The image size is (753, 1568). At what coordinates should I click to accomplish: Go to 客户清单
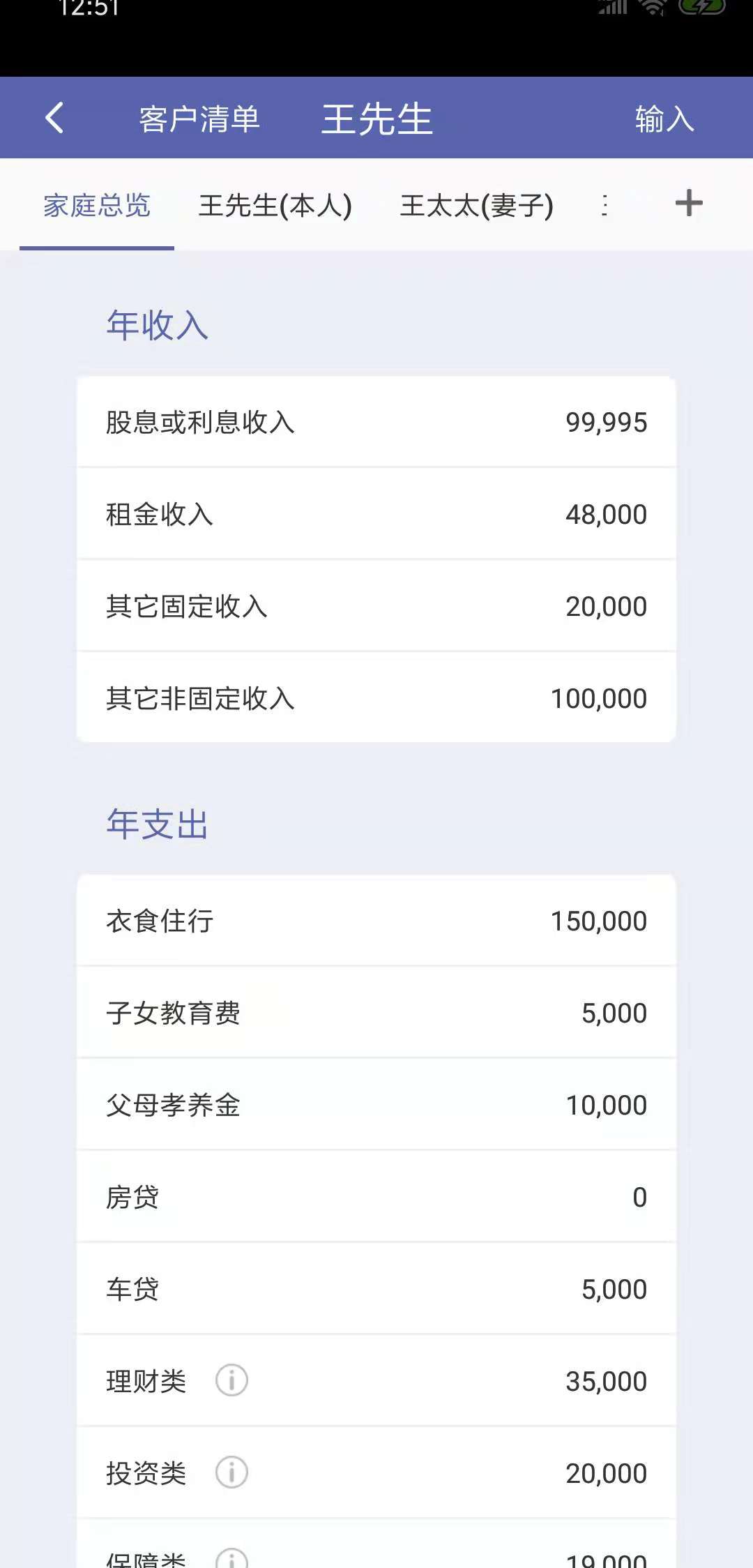coord(199,119)
